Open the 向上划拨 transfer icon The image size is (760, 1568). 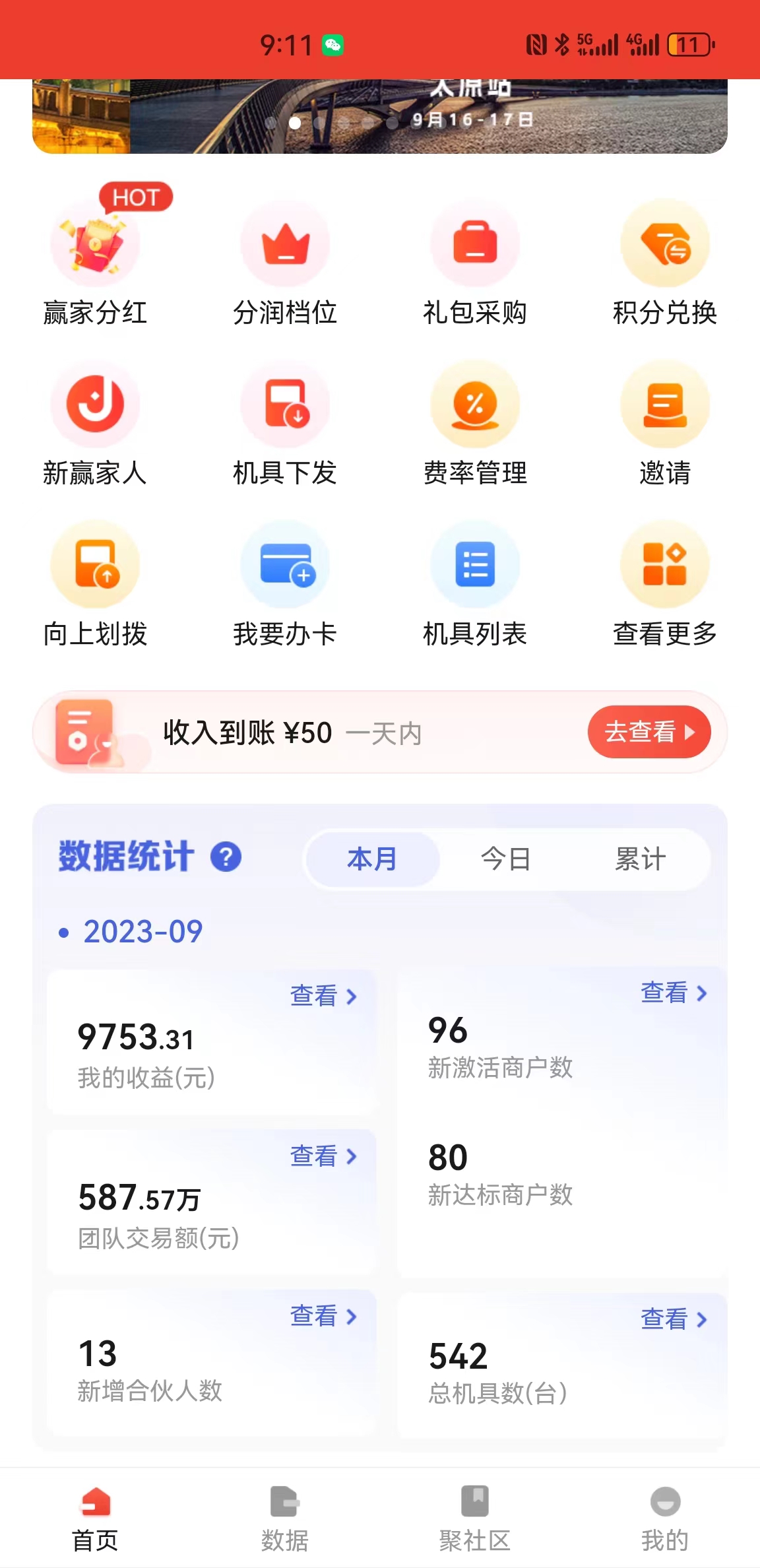click(94, 566)
